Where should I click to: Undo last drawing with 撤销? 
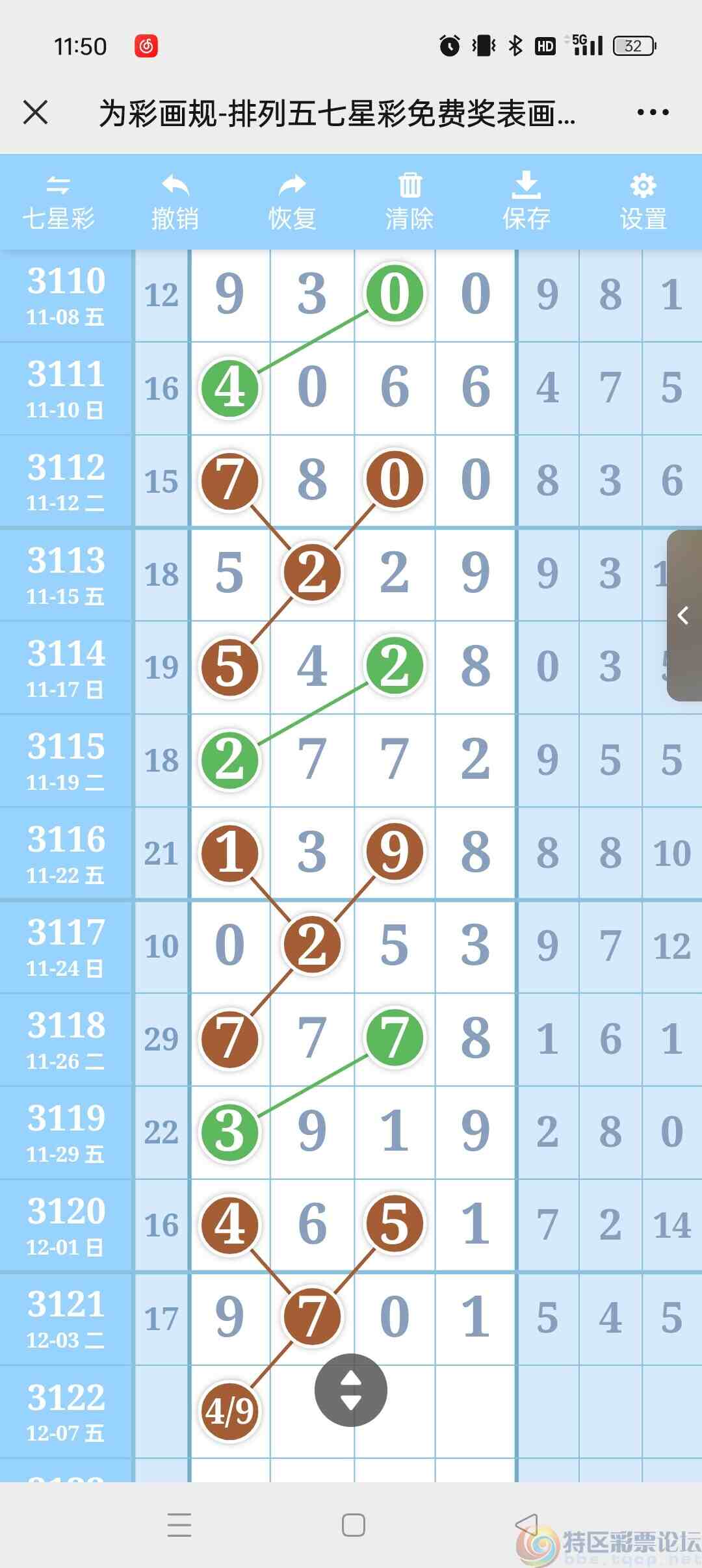pos(175,202)
